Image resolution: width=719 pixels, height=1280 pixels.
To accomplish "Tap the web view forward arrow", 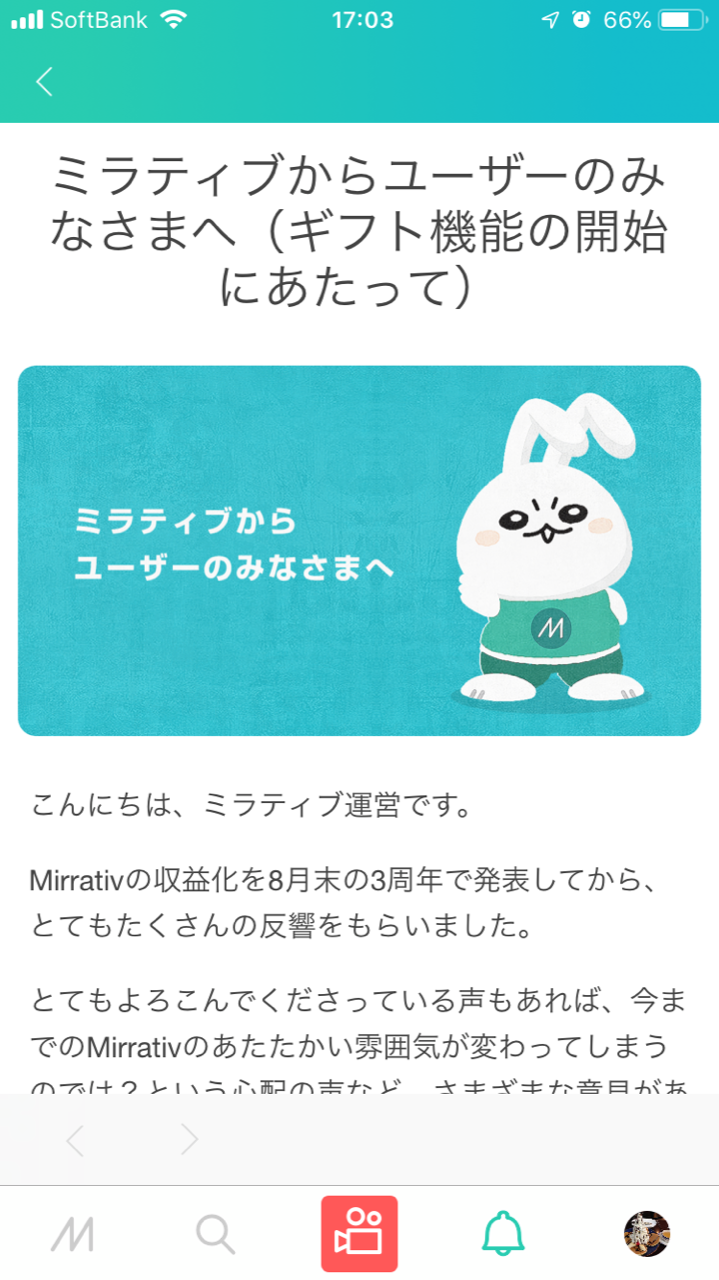I will point(189,1140).
